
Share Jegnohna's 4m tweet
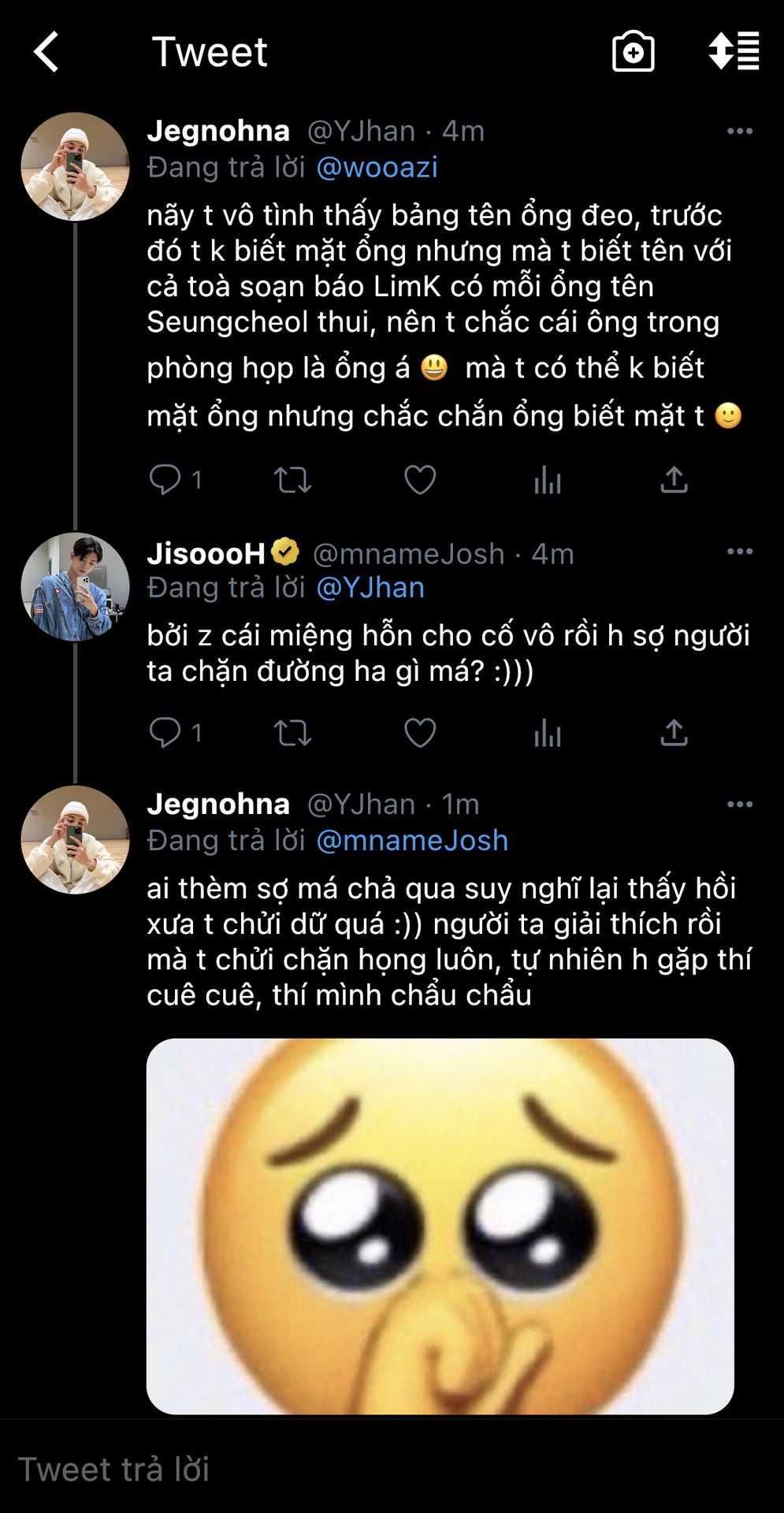click(674, 479)
